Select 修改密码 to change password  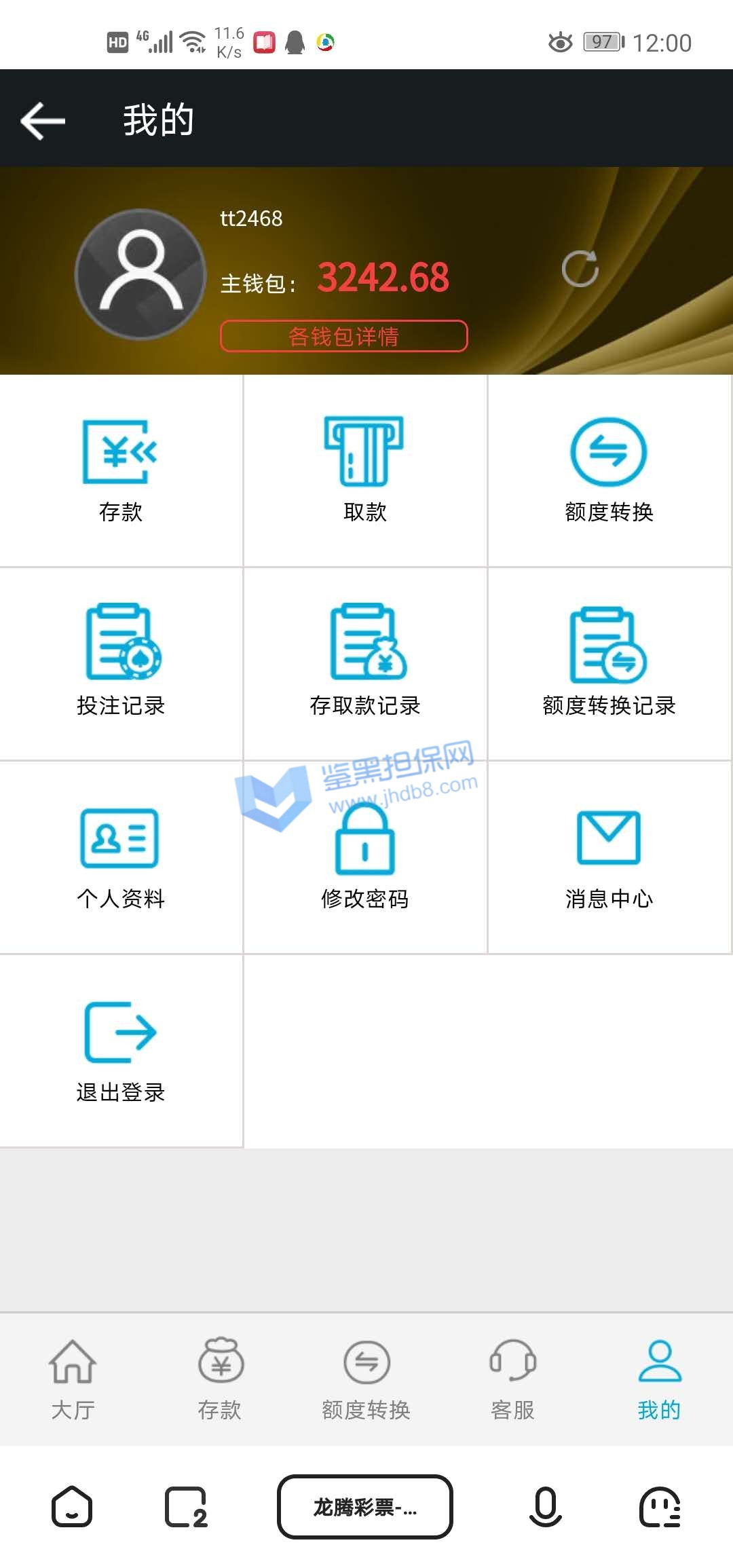(364, 857)
